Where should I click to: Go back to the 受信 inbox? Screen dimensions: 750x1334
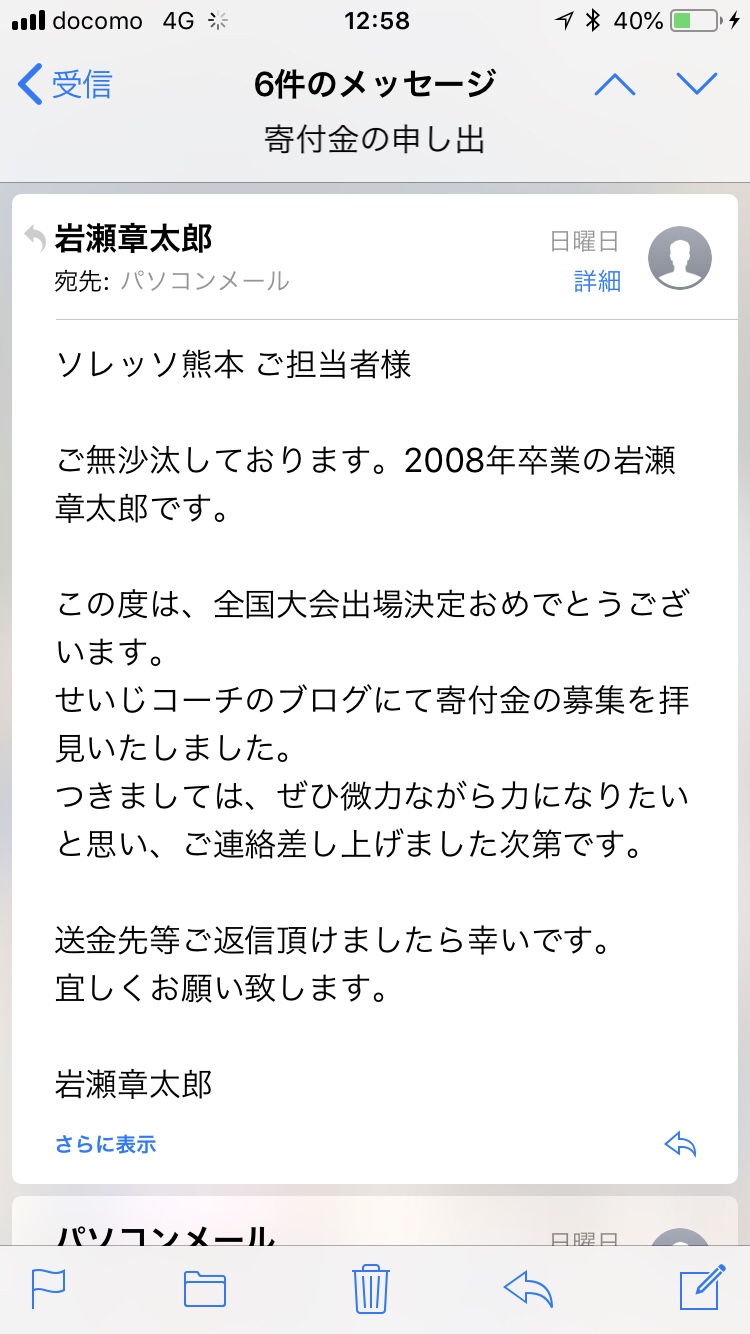64,84
